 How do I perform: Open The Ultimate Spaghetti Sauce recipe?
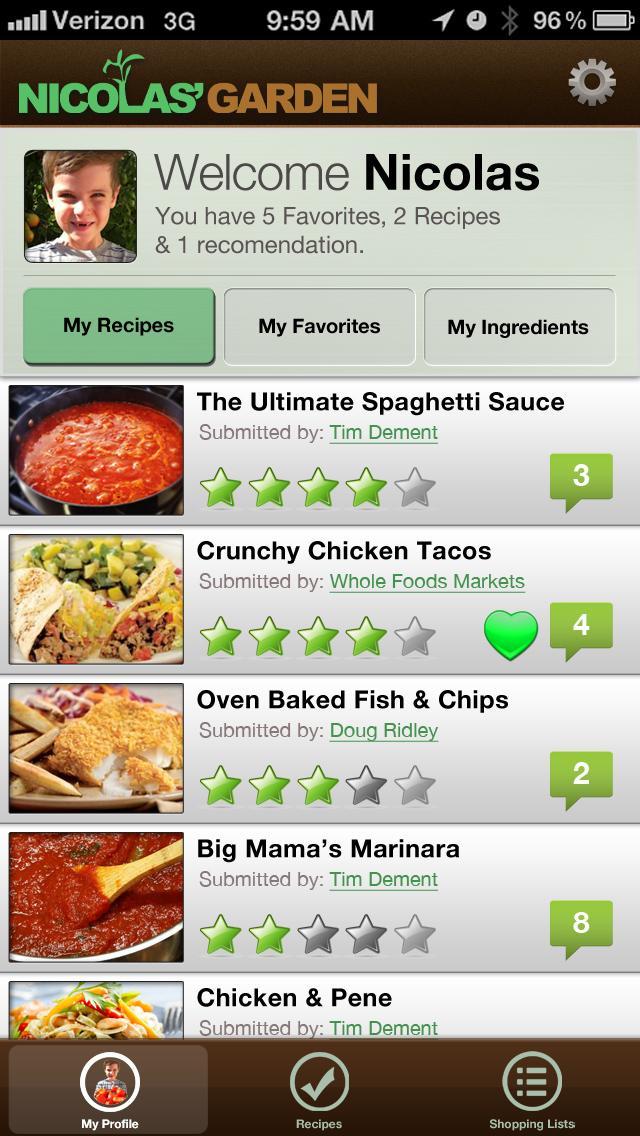[380, 402]
